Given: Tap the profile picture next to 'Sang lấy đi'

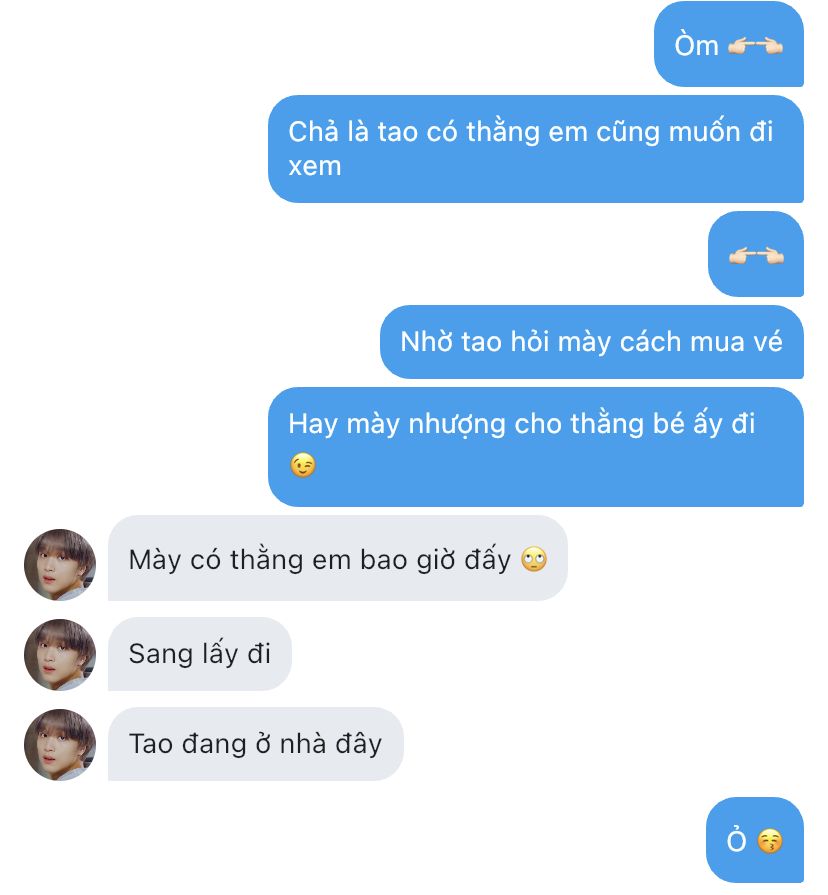Looking at the screenshot, I should tap(60, 655).
